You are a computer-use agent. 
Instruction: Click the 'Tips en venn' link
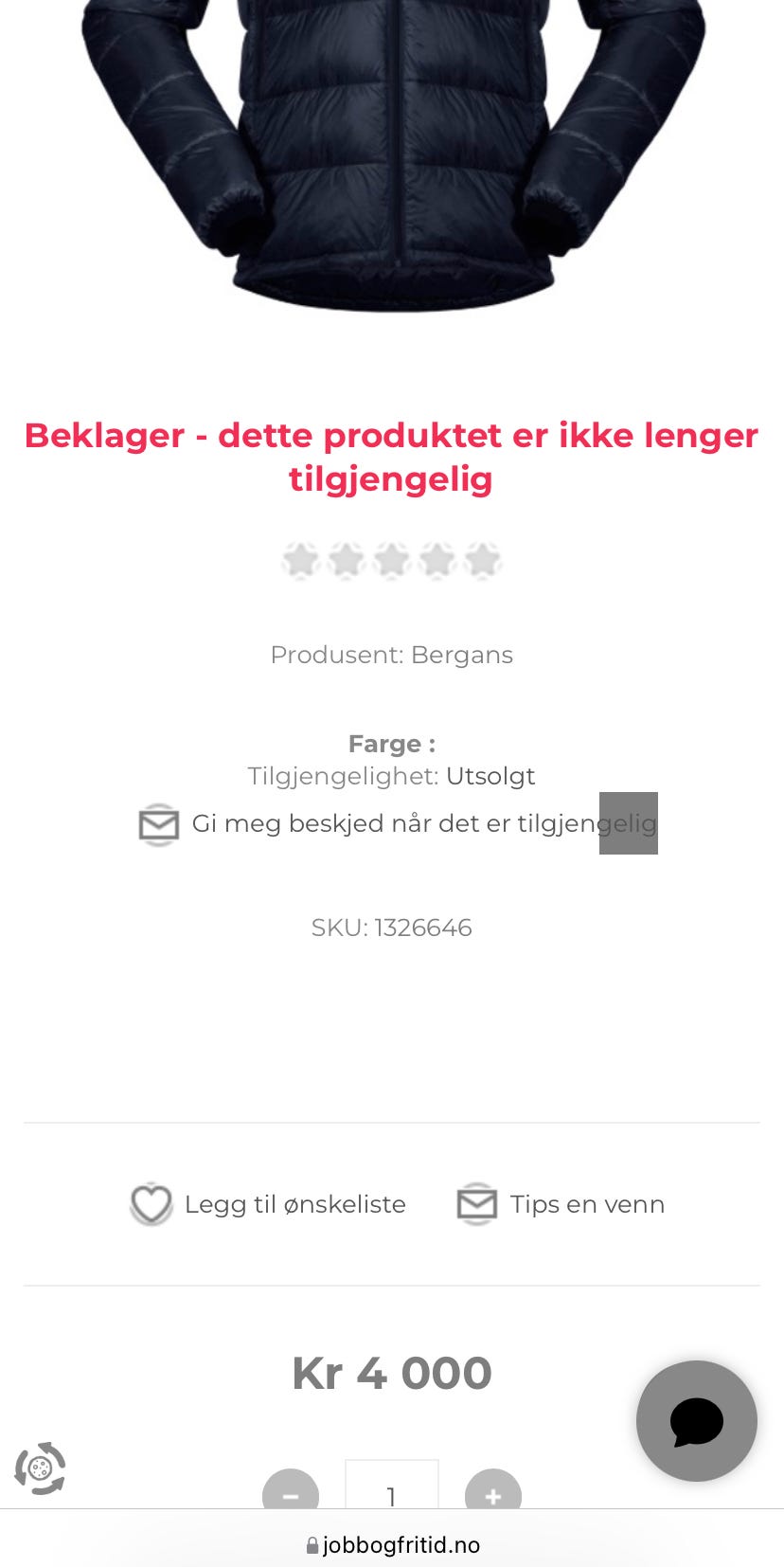(x=587, y=1204)
